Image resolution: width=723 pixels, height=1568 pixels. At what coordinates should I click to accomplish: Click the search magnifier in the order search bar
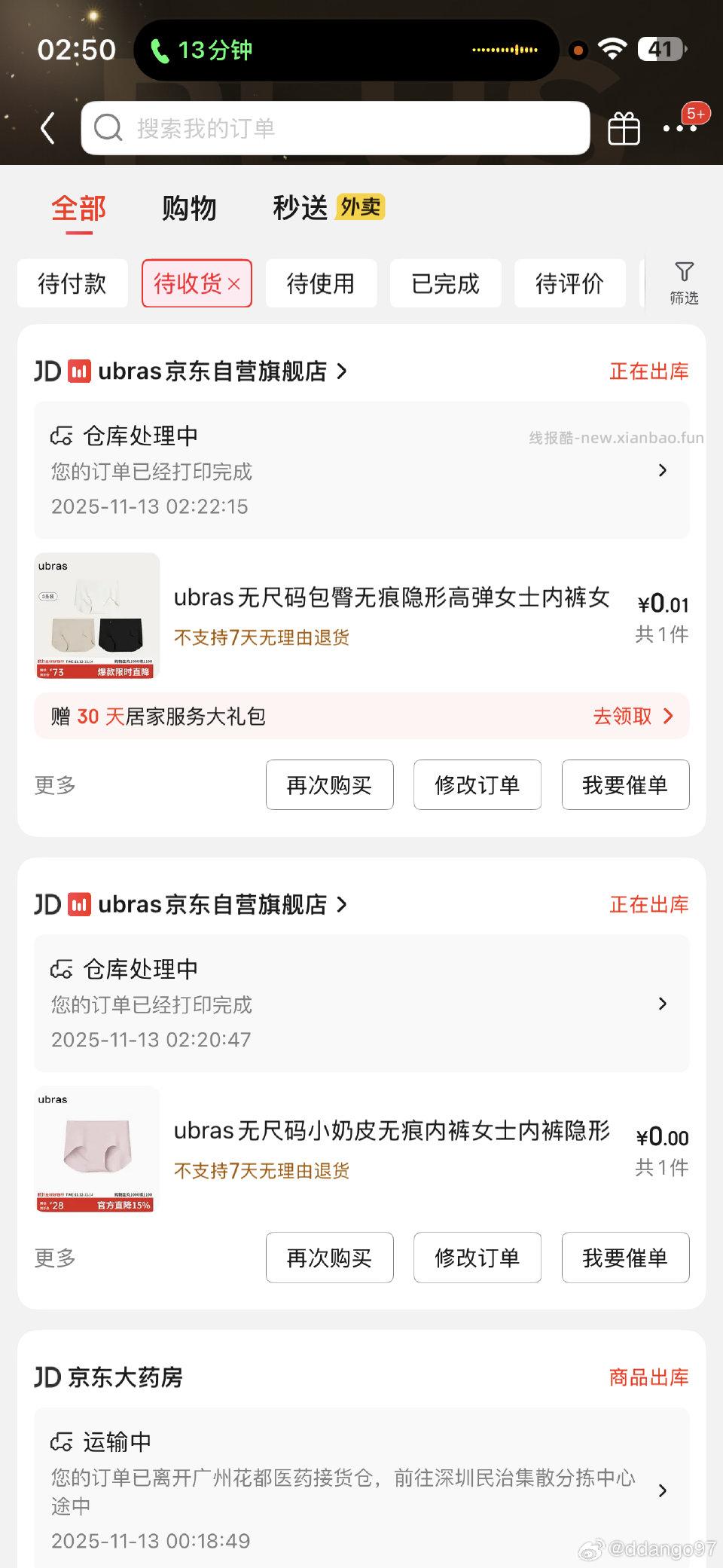click(x=108, y=128)
